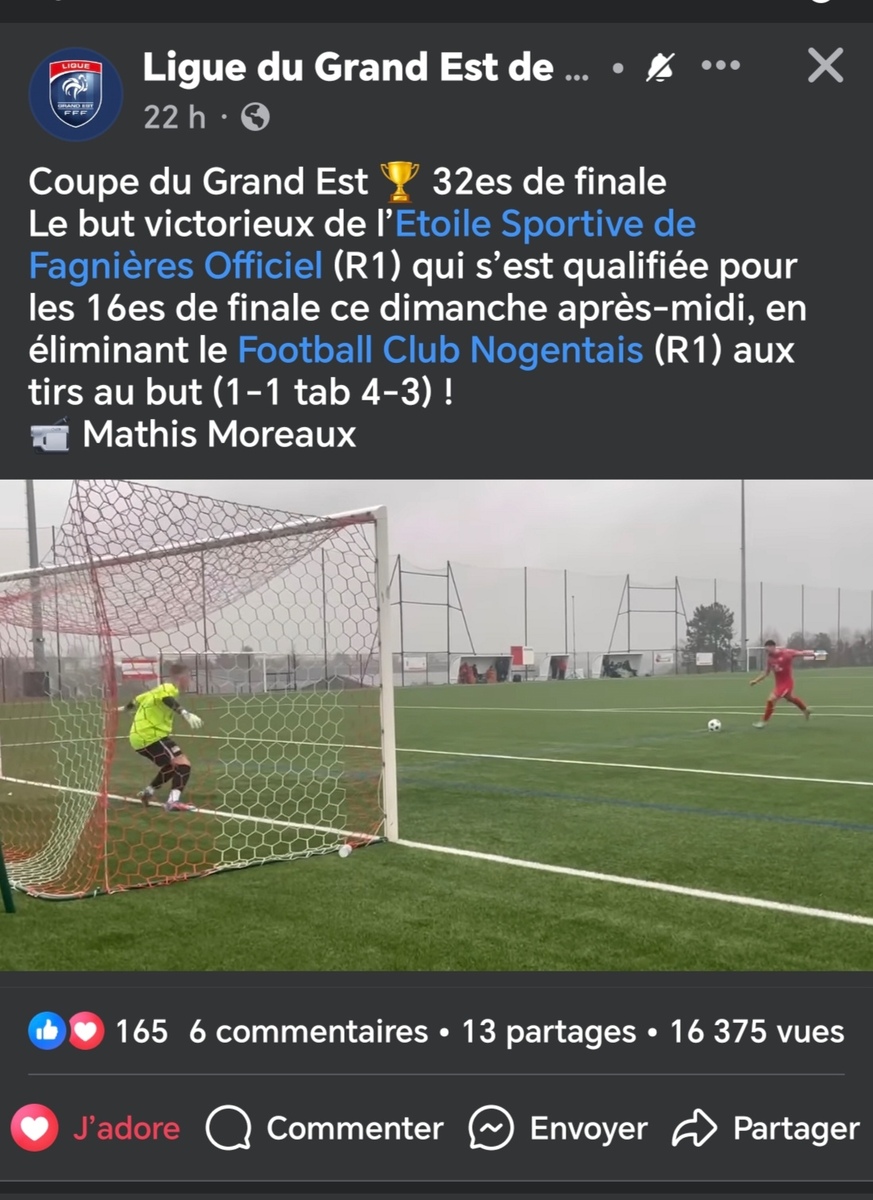Viewport: 873px width, 1200px height.
Task: Send the post via Envoyer
Action: 558,1128
